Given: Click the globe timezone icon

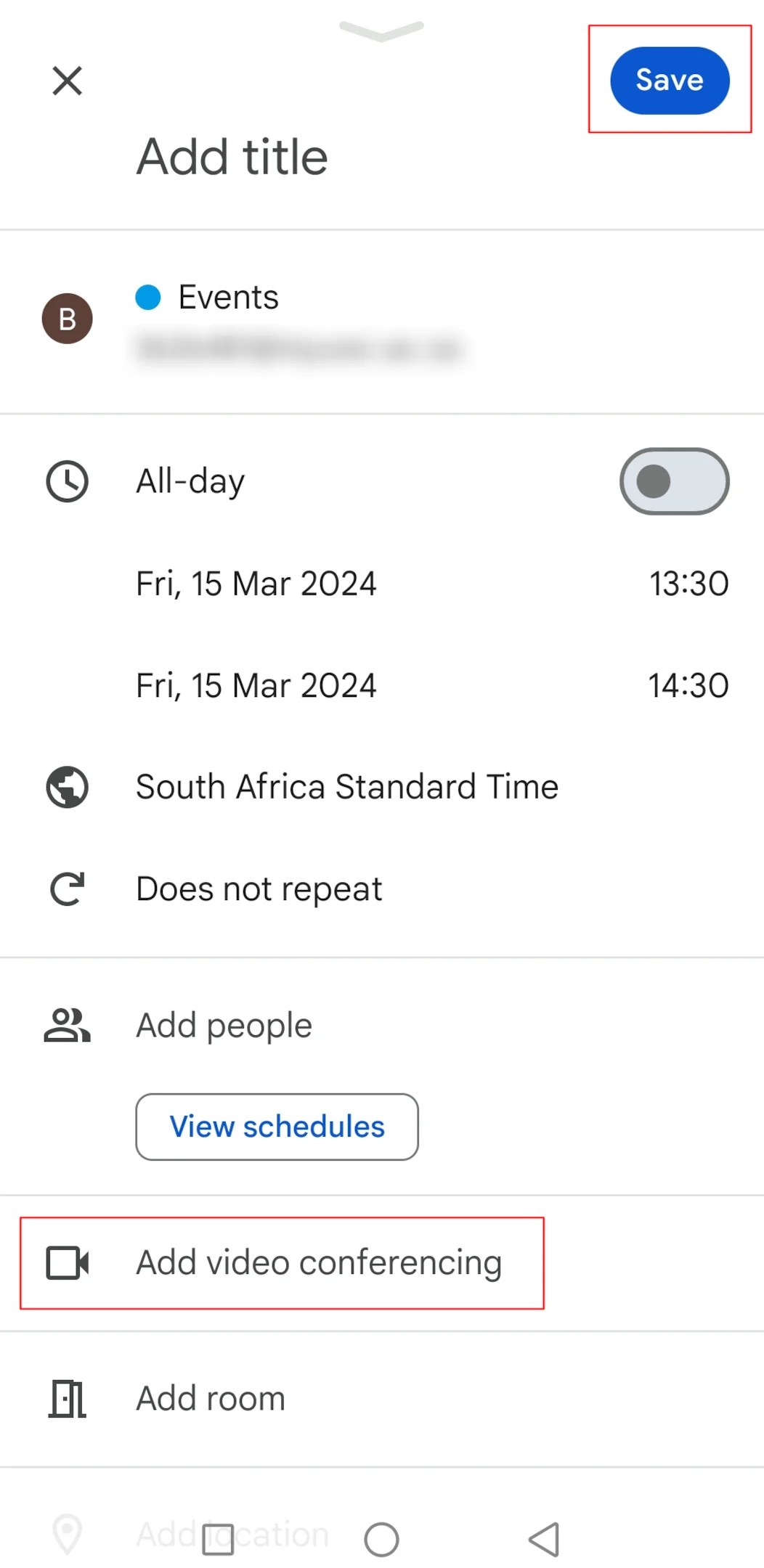Looking at the screenshot, I should 66,787.
